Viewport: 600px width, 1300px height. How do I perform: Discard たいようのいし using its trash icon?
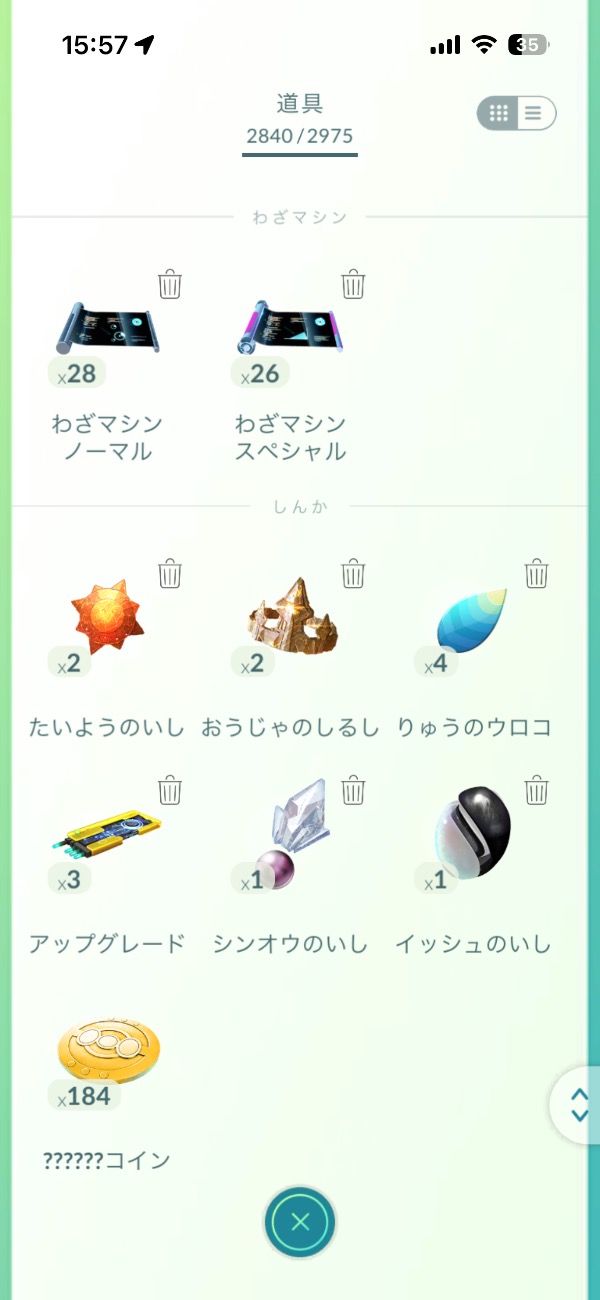[170, 574]
